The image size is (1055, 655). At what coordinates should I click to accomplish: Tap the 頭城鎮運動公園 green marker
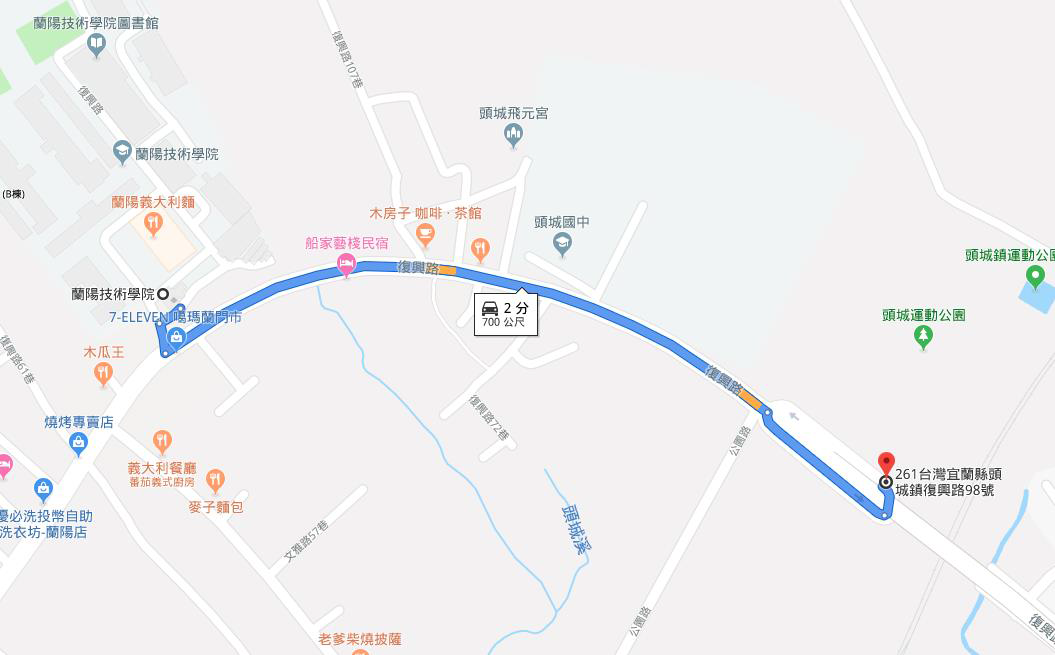[x=1036, y=276]
